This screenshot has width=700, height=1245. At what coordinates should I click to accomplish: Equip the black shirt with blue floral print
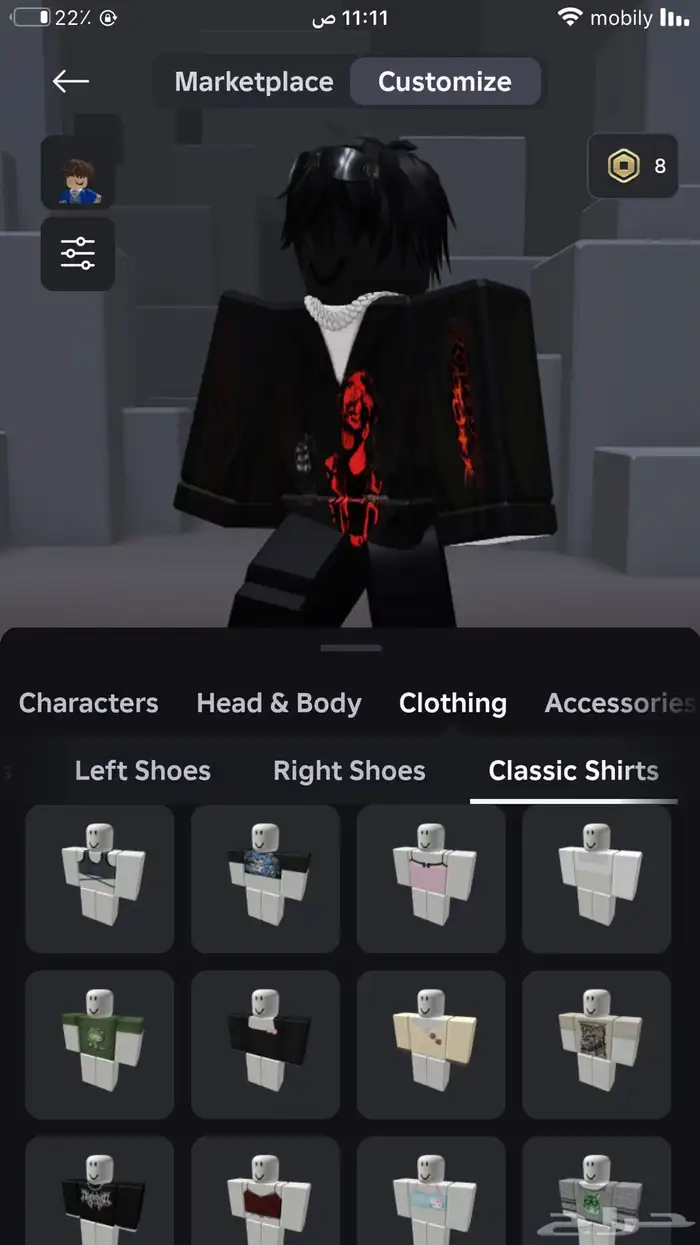[265, 878]
